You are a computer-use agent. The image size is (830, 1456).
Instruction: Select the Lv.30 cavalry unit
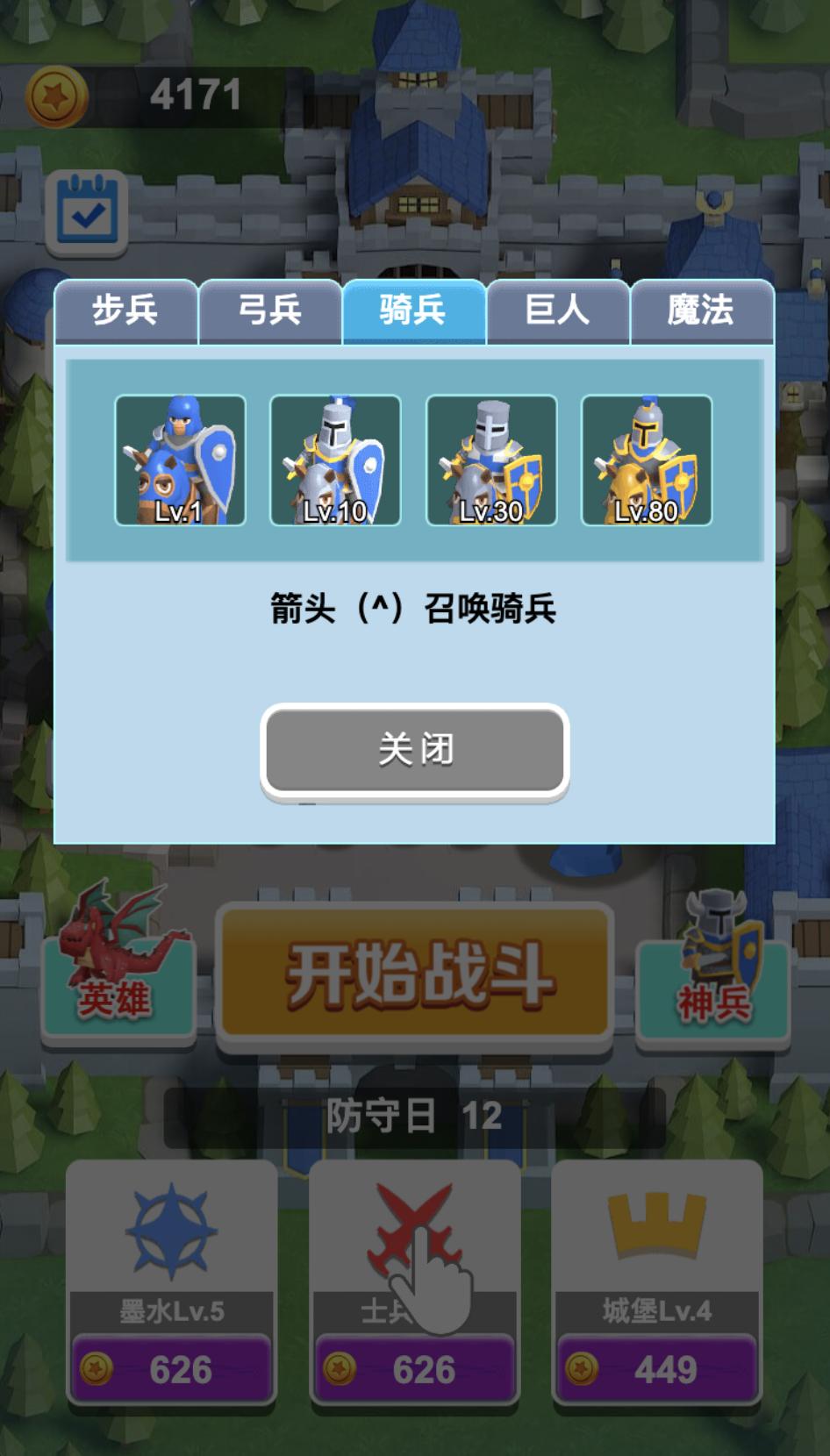491,460
